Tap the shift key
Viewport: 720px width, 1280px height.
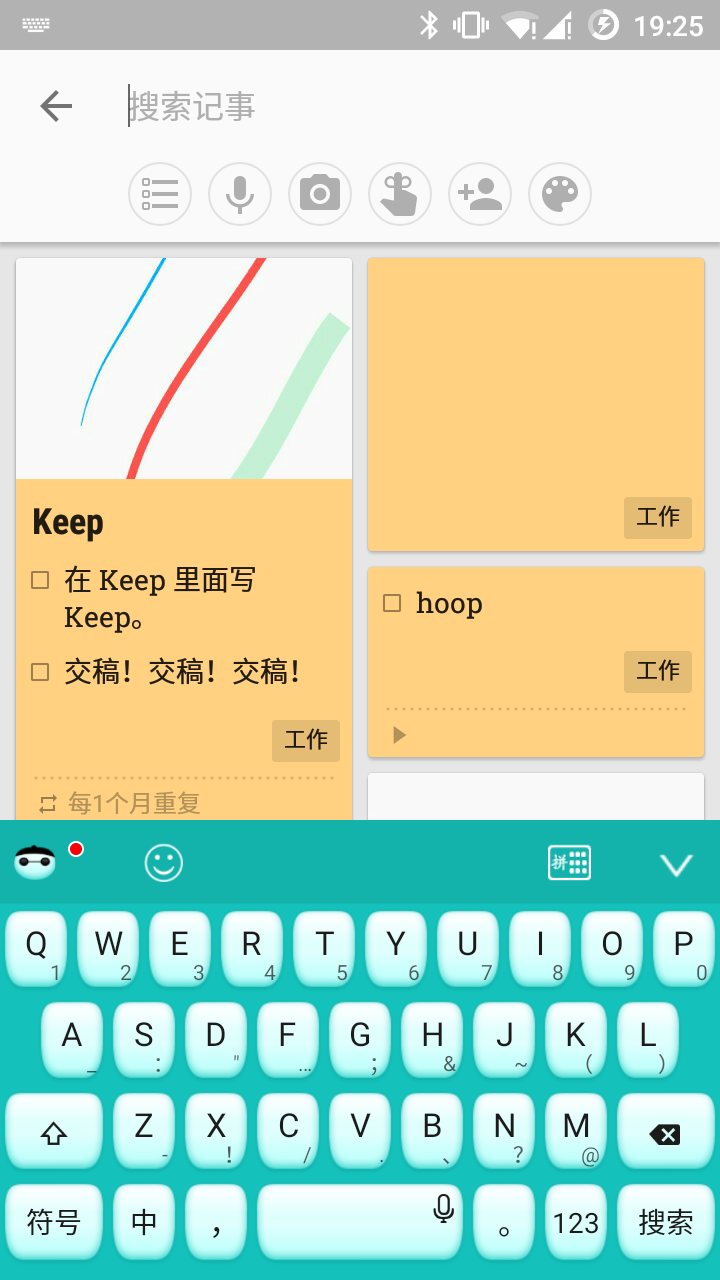[54, 1132]
